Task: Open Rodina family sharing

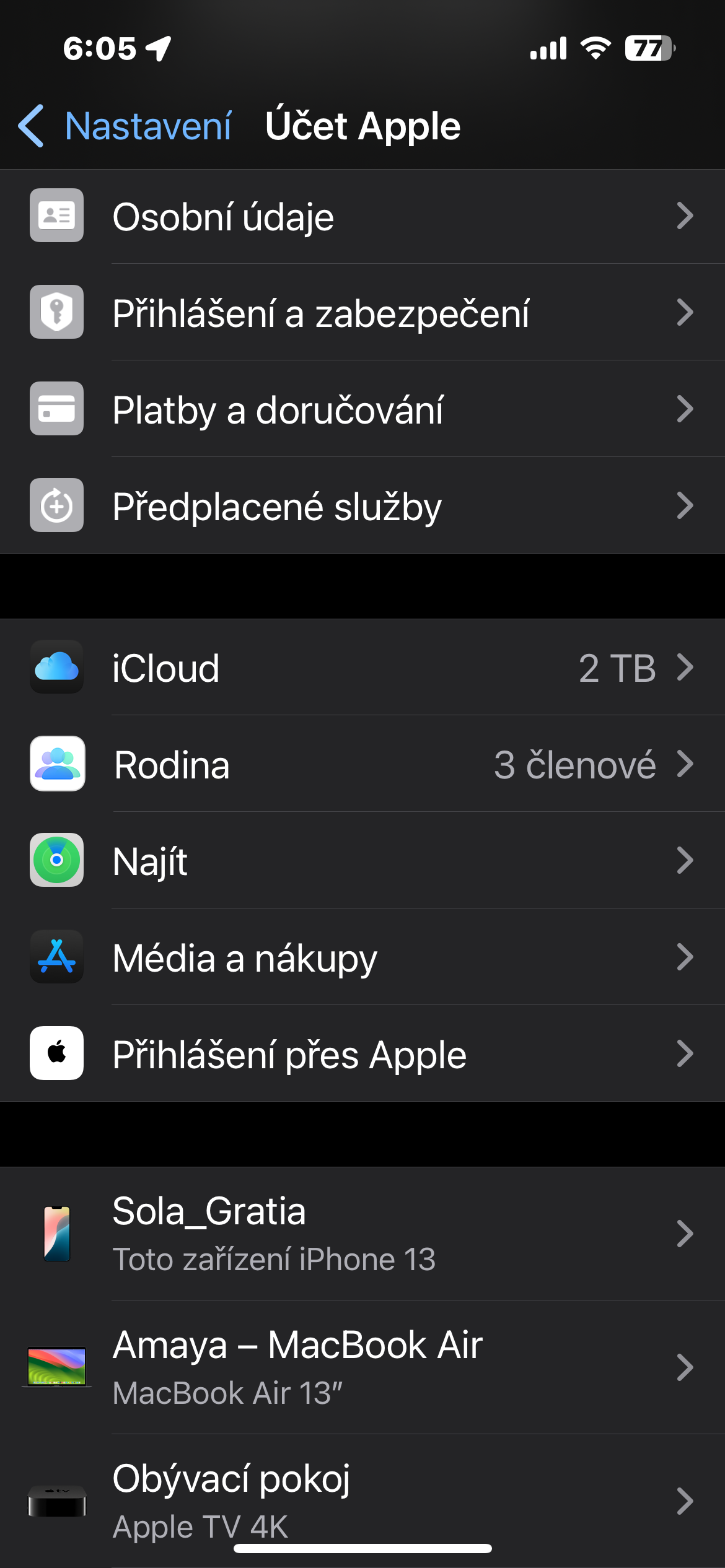Action: pyautogui.click(x=362, y=764)
